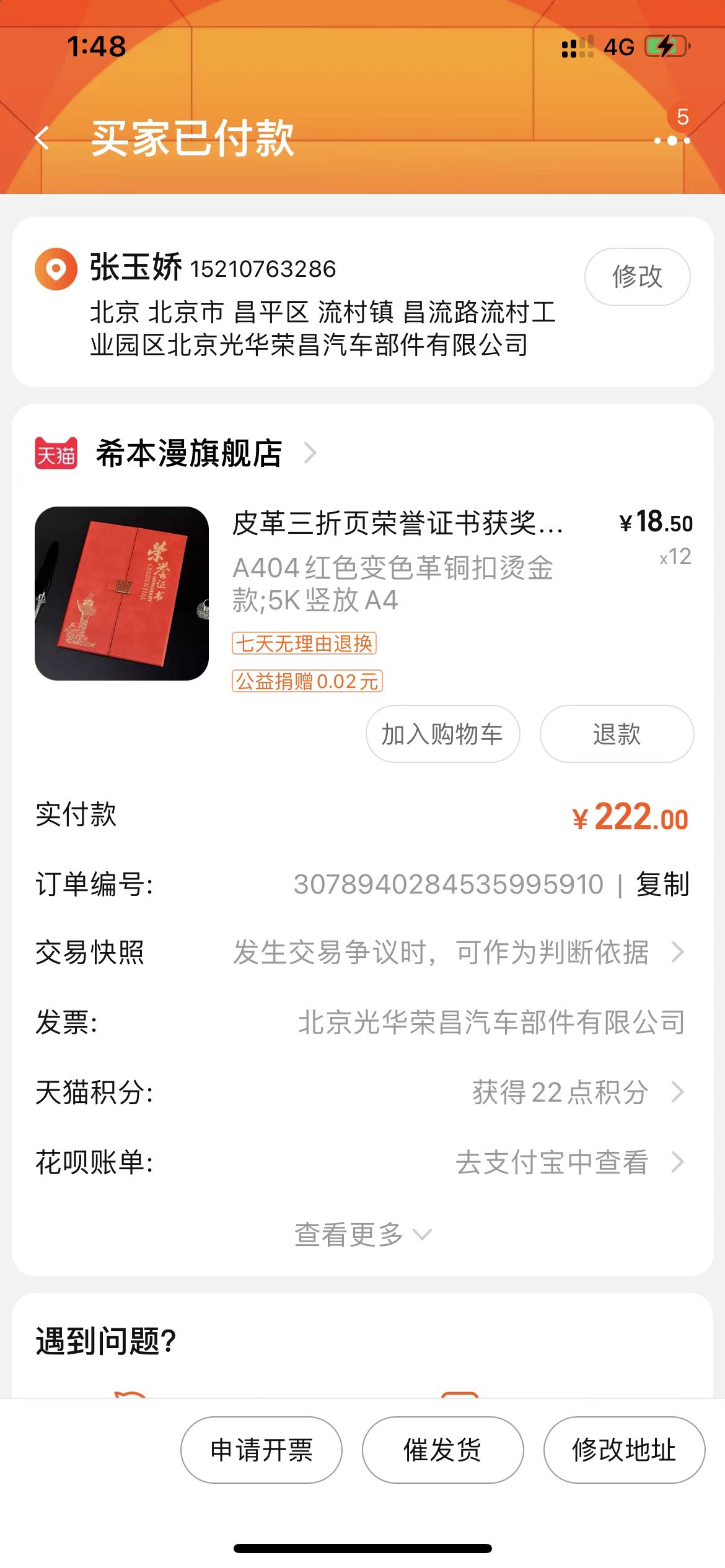Image resolution: width=725 pixels, height=1568 pixels.
Task: Tap 修改 to edit the delivery address
Action: coord(637,277)
